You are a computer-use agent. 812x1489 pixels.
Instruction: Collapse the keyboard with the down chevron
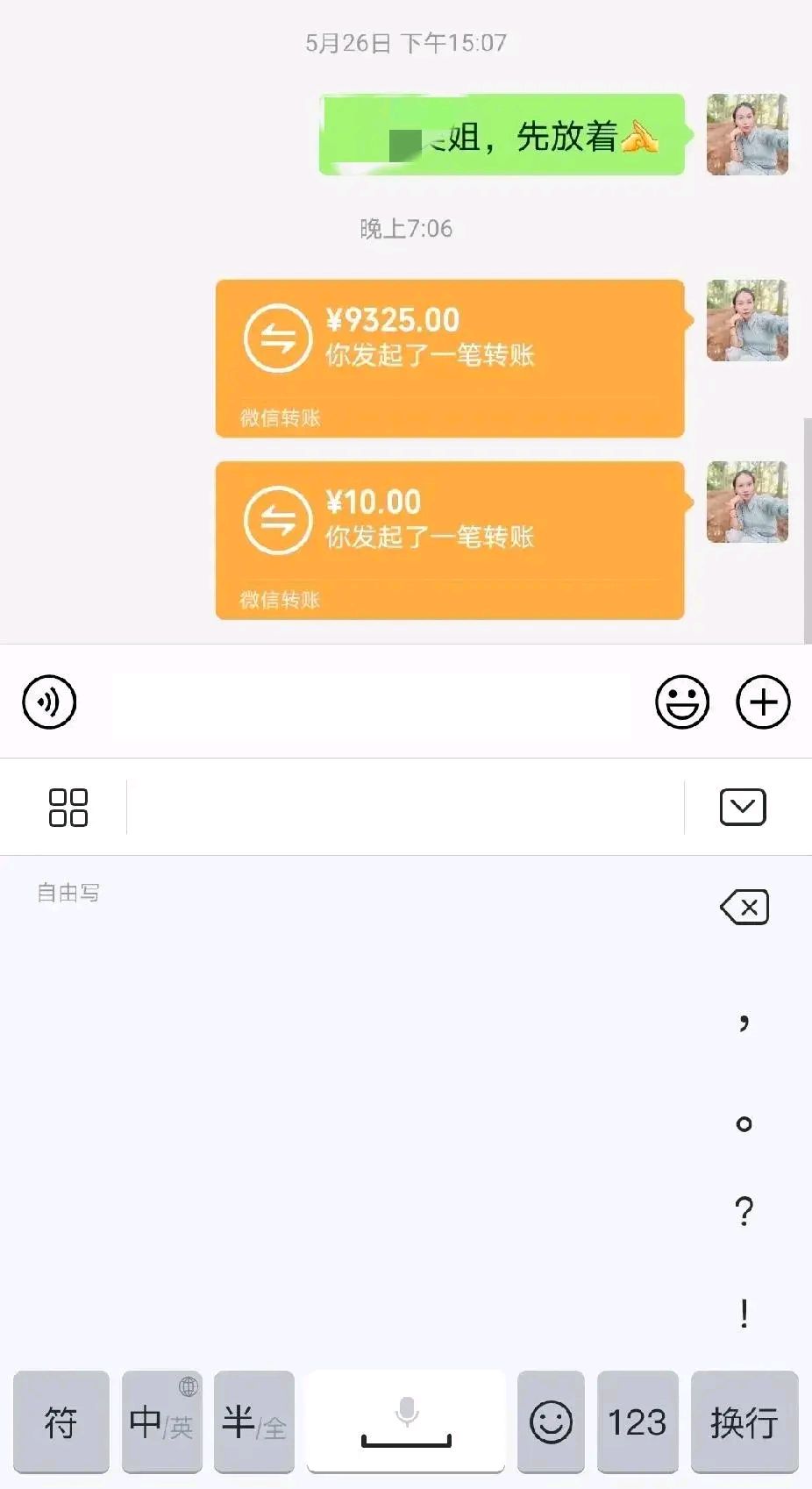pos(744,807)
